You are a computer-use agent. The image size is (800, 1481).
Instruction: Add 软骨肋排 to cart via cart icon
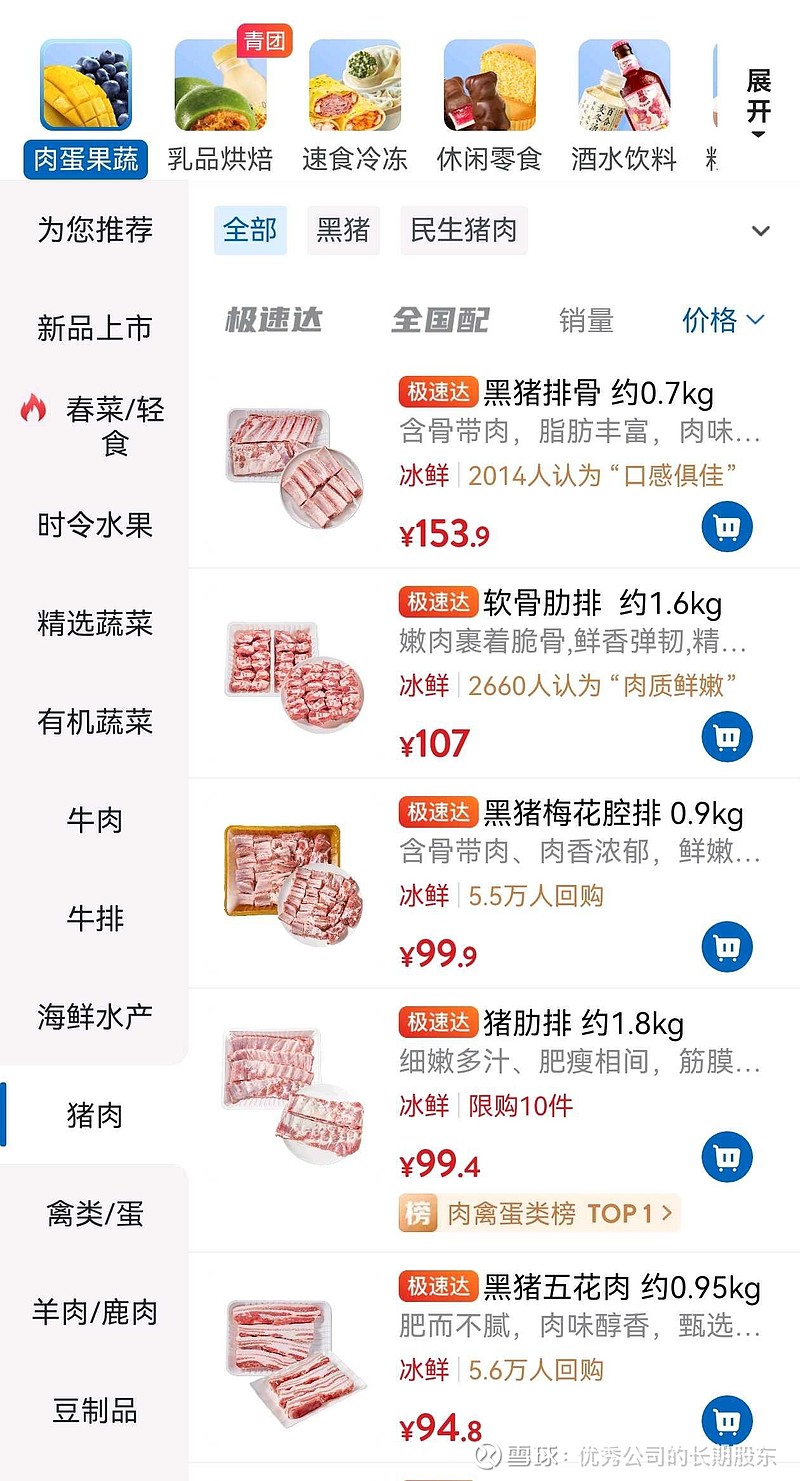727,736
